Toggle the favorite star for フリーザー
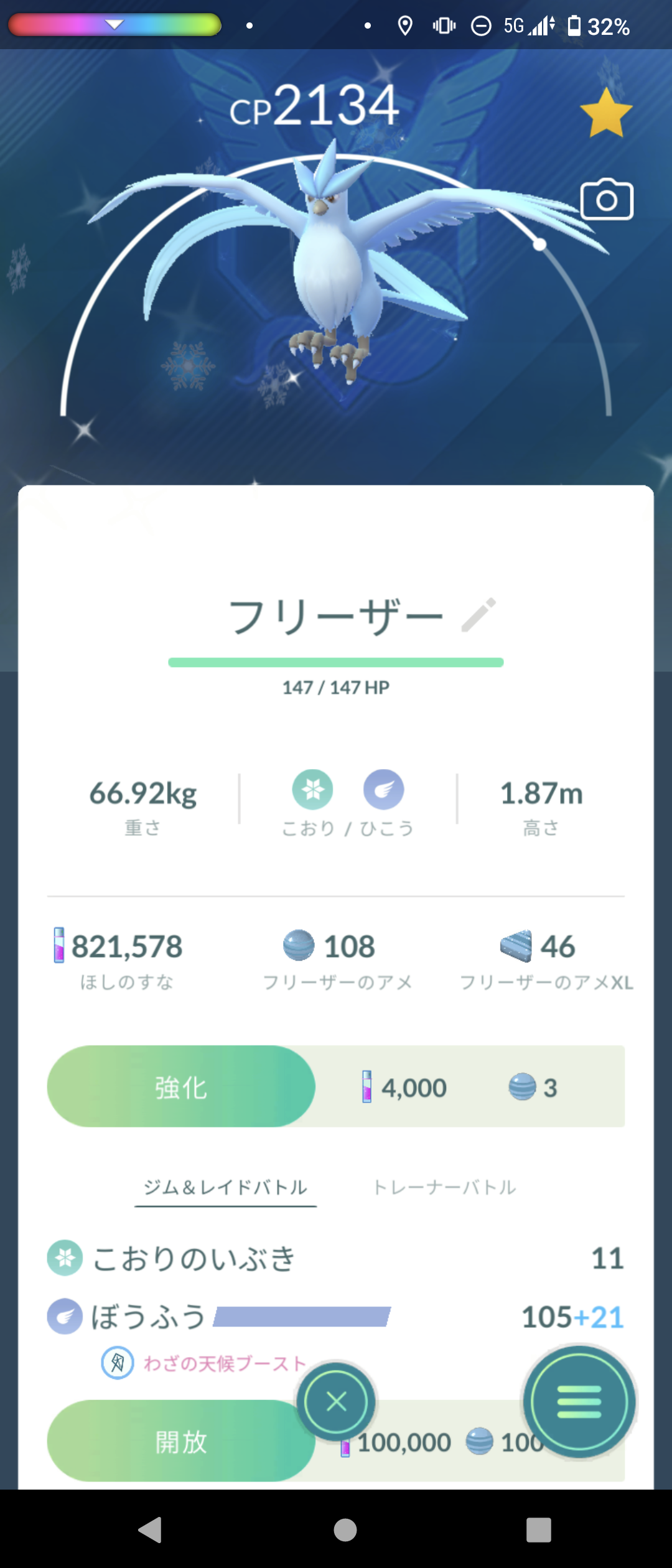 (x=606, y=113)
